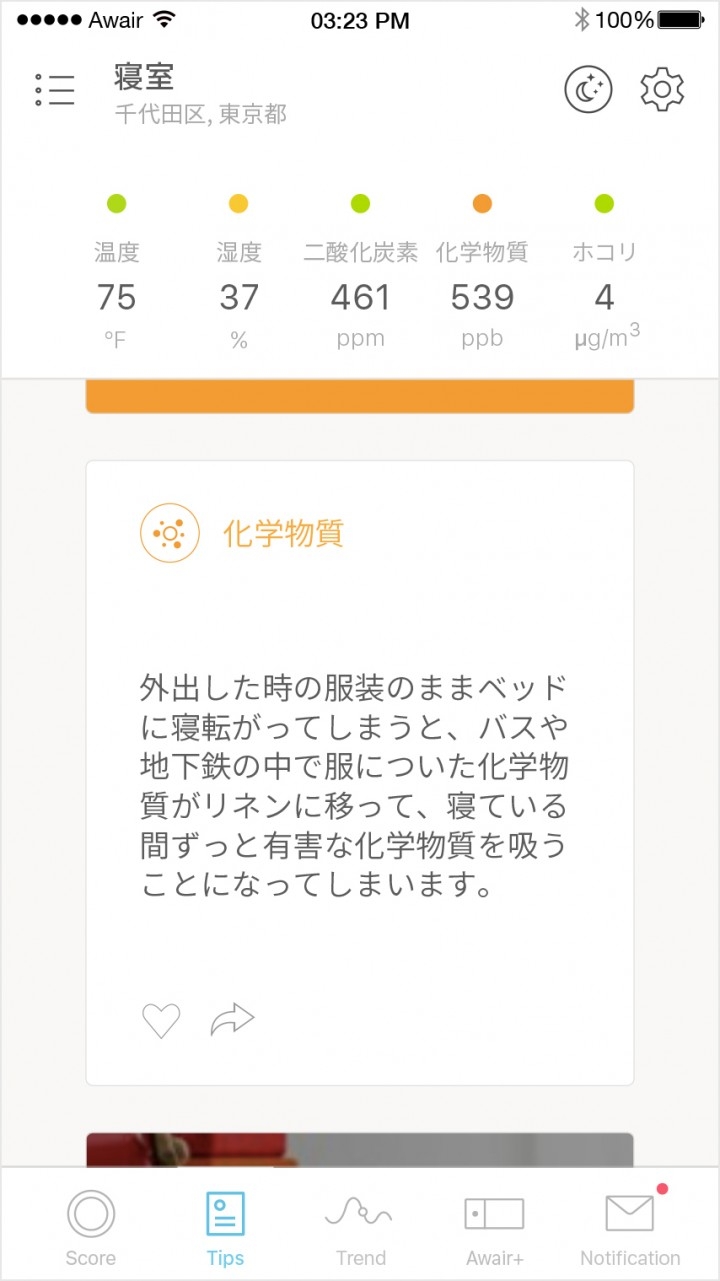
Task: Tap the Awair+ device icon
Action: [x=494, y=1212]
